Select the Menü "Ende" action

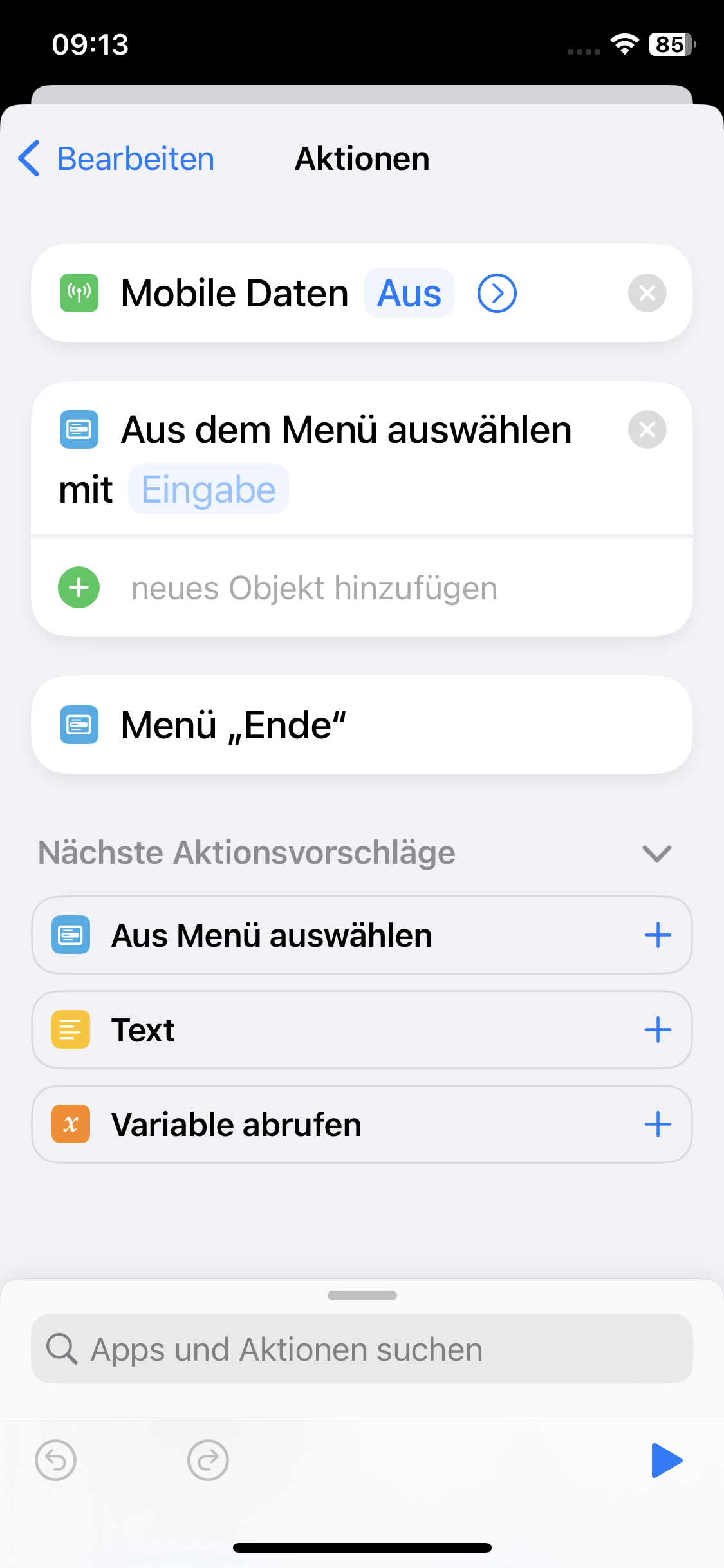click(362, 725)
